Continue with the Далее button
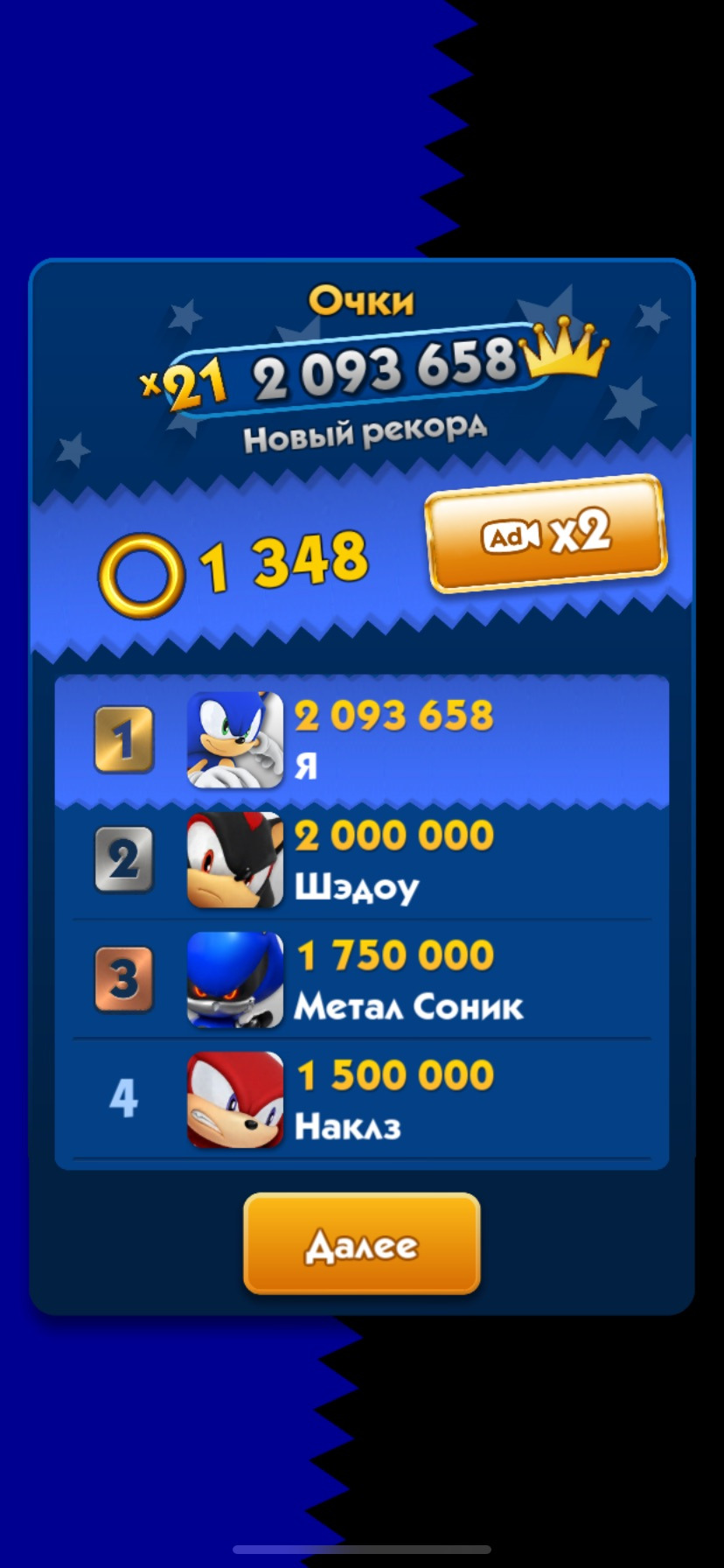 pyautogui.click(x=361, y=1243)
